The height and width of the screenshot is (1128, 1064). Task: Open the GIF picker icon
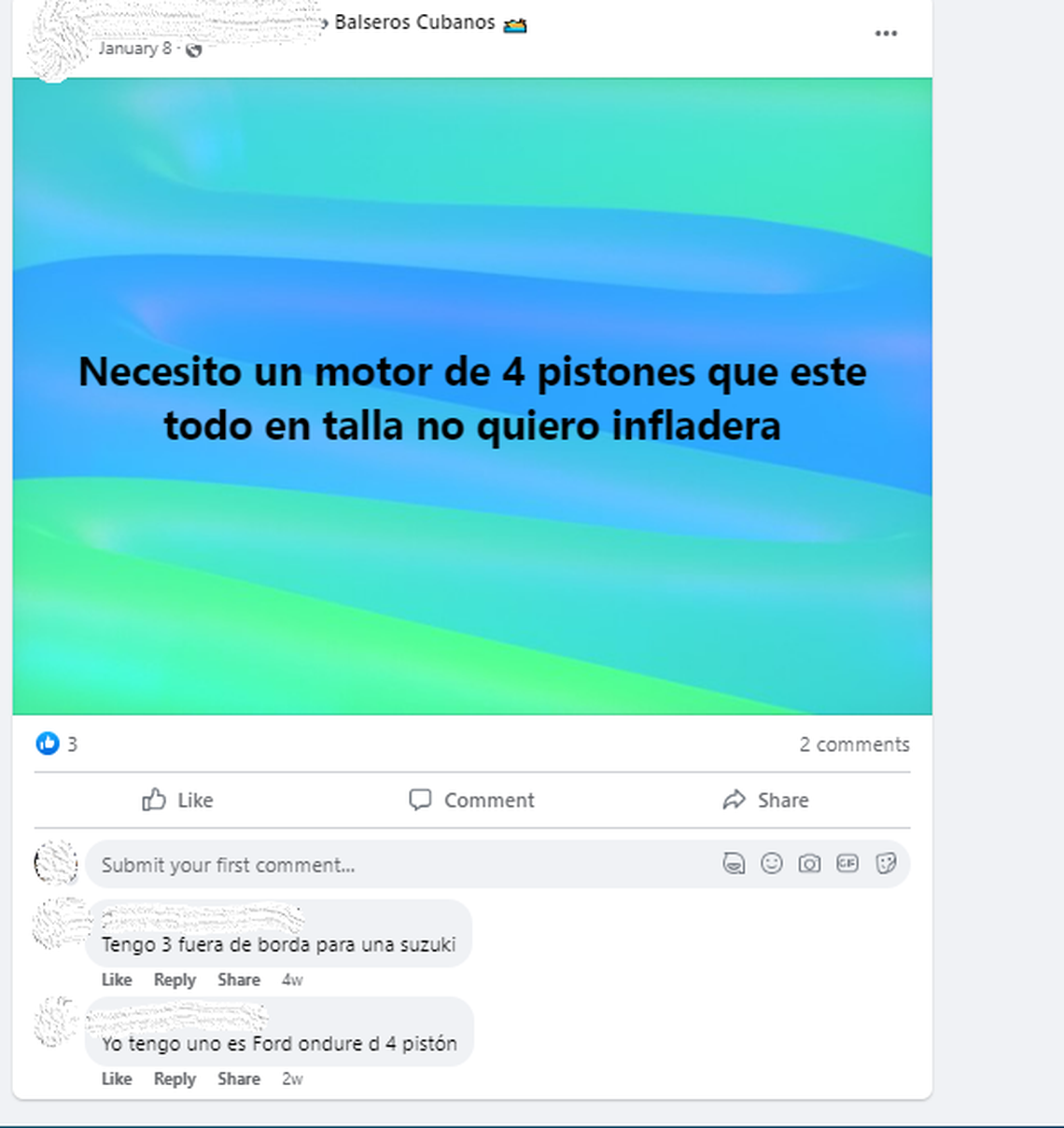pyautogui.click(x=847, y=864)
